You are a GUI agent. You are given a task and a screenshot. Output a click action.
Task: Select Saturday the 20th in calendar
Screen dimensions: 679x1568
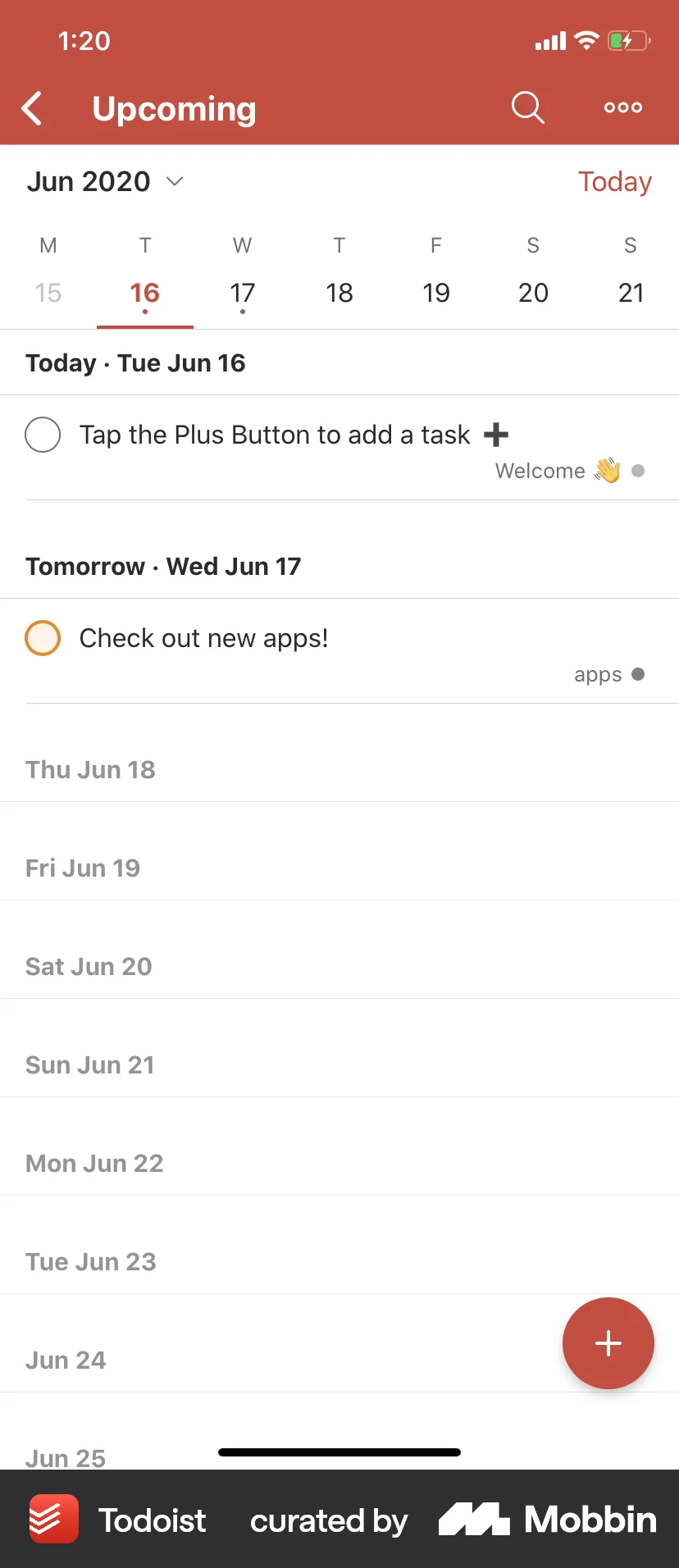pos(533,292)
